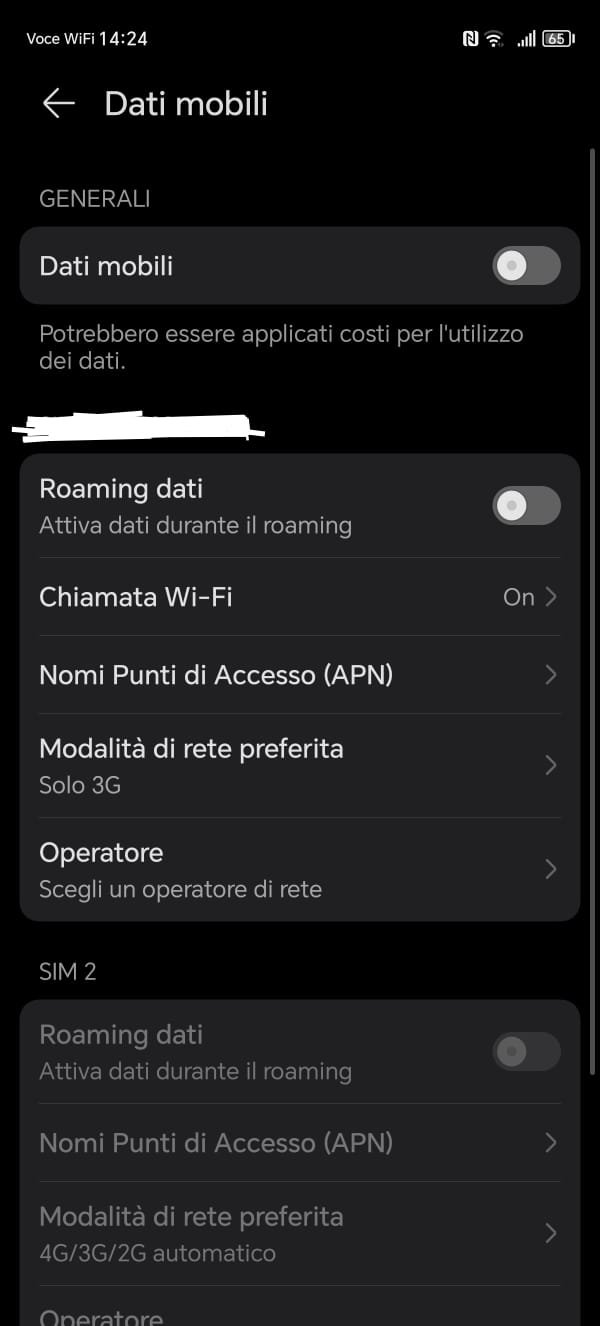
Task: Go back from Dati mobili
Action: coord(59,103)
